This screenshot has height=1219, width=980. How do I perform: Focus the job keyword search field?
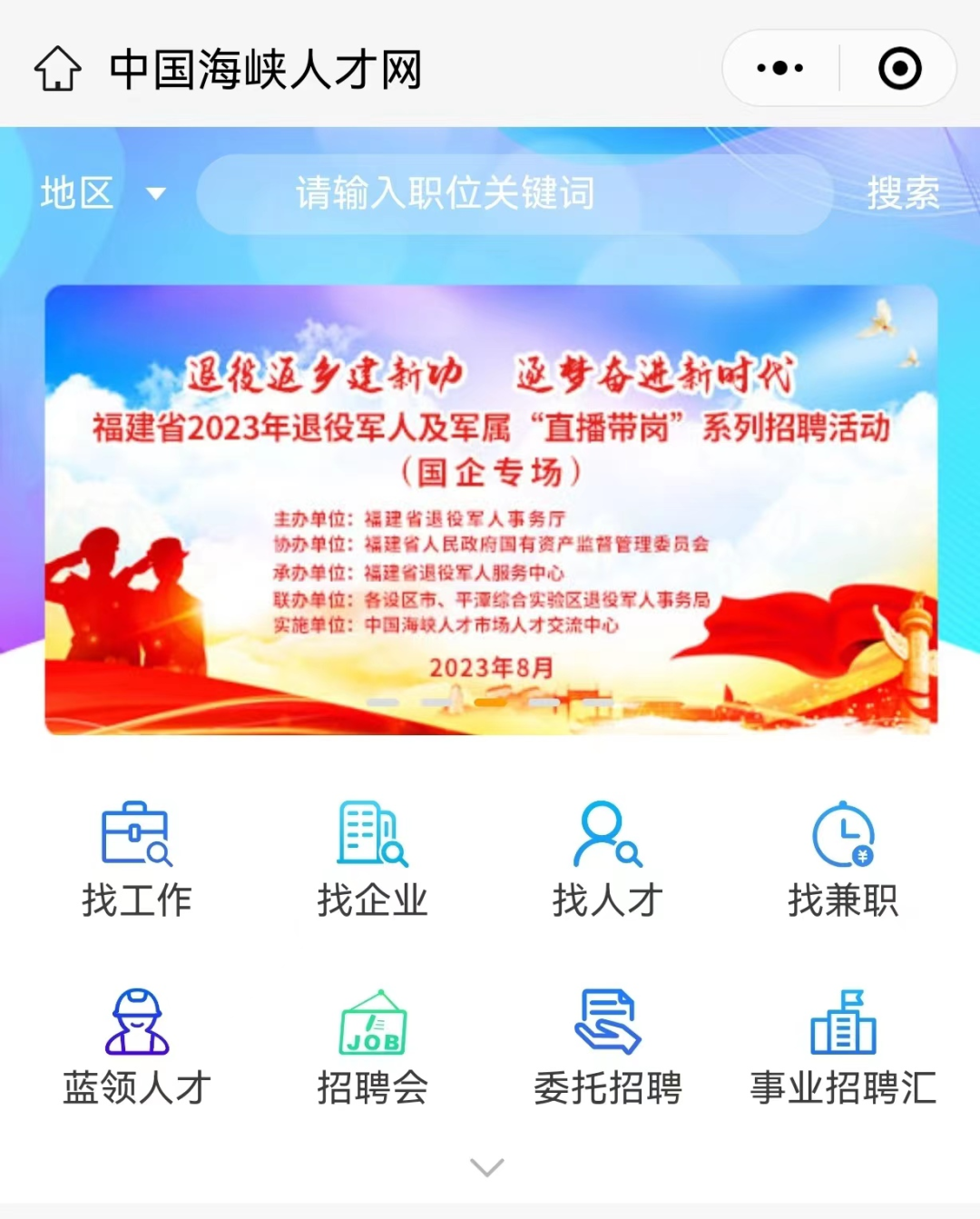[513, 194]
